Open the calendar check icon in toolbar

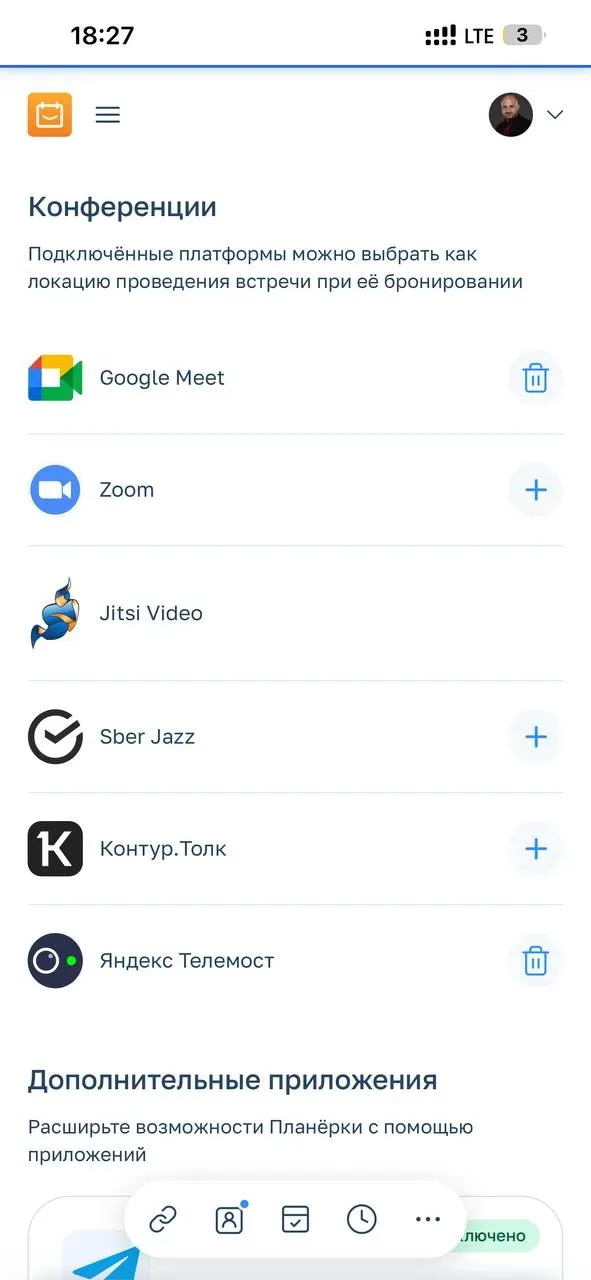click(295, 1219)
